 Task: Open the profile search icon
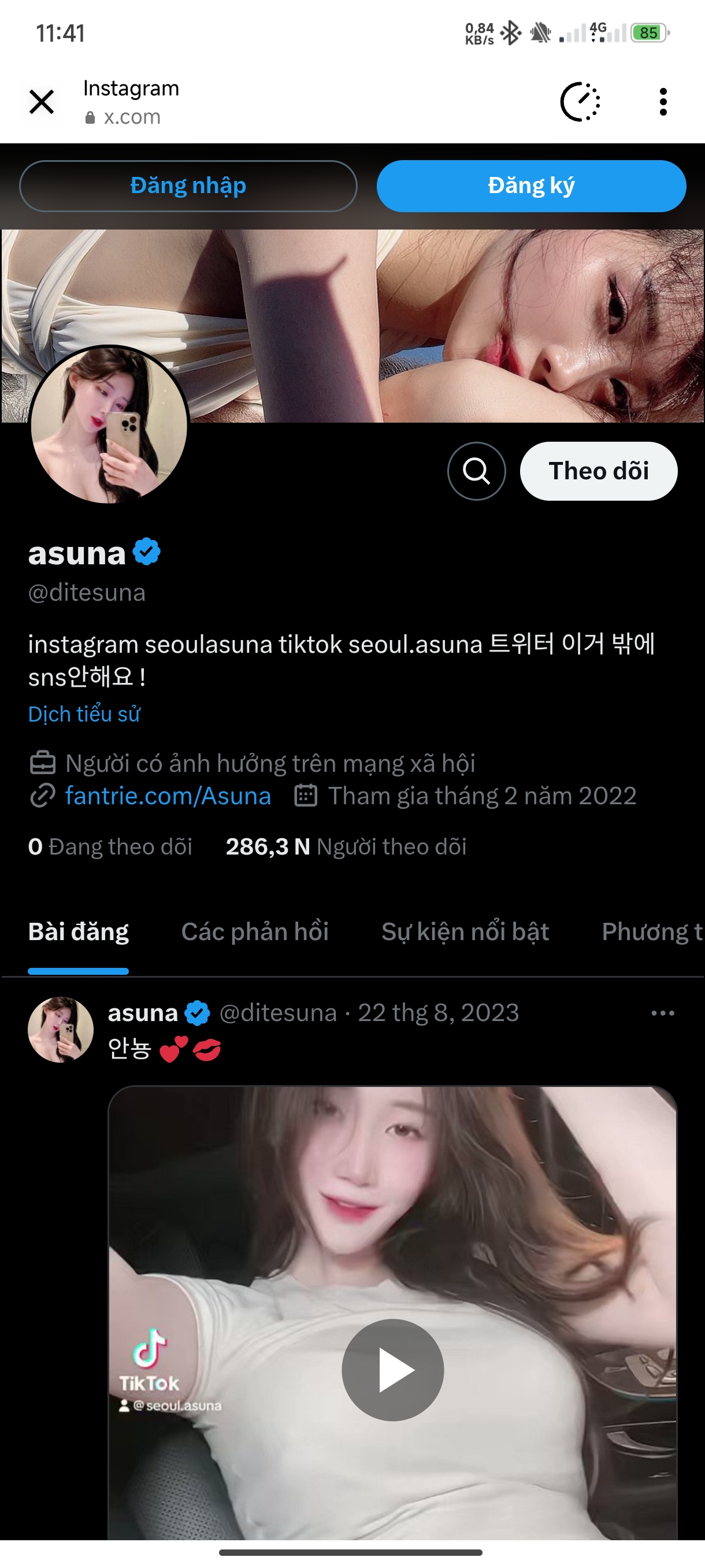476,471
